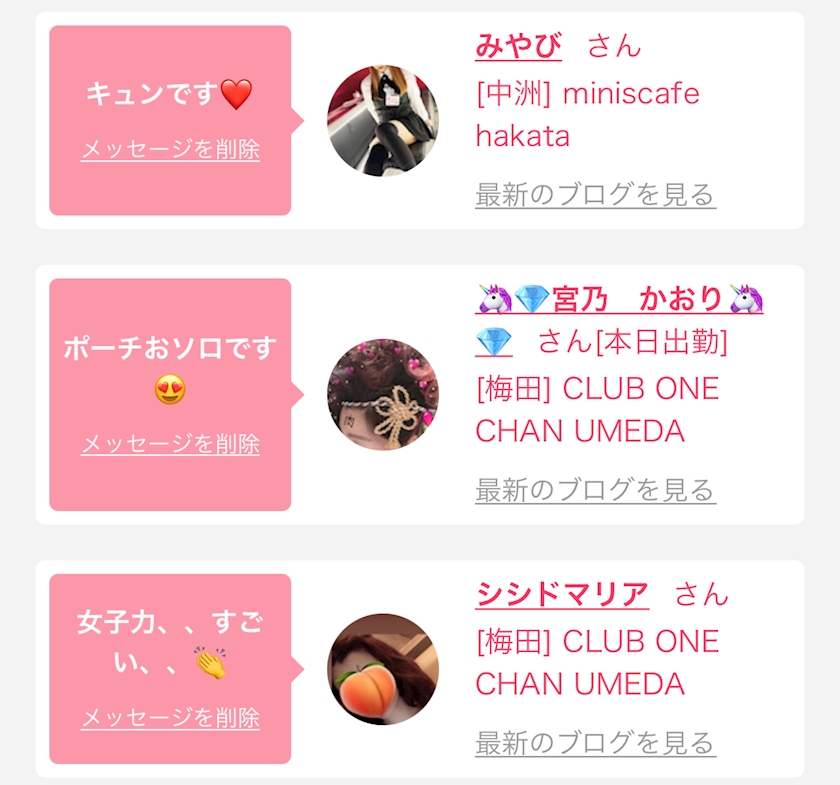Delete the キュンです message
Screen dimensions: 840x785
(170, 149)
